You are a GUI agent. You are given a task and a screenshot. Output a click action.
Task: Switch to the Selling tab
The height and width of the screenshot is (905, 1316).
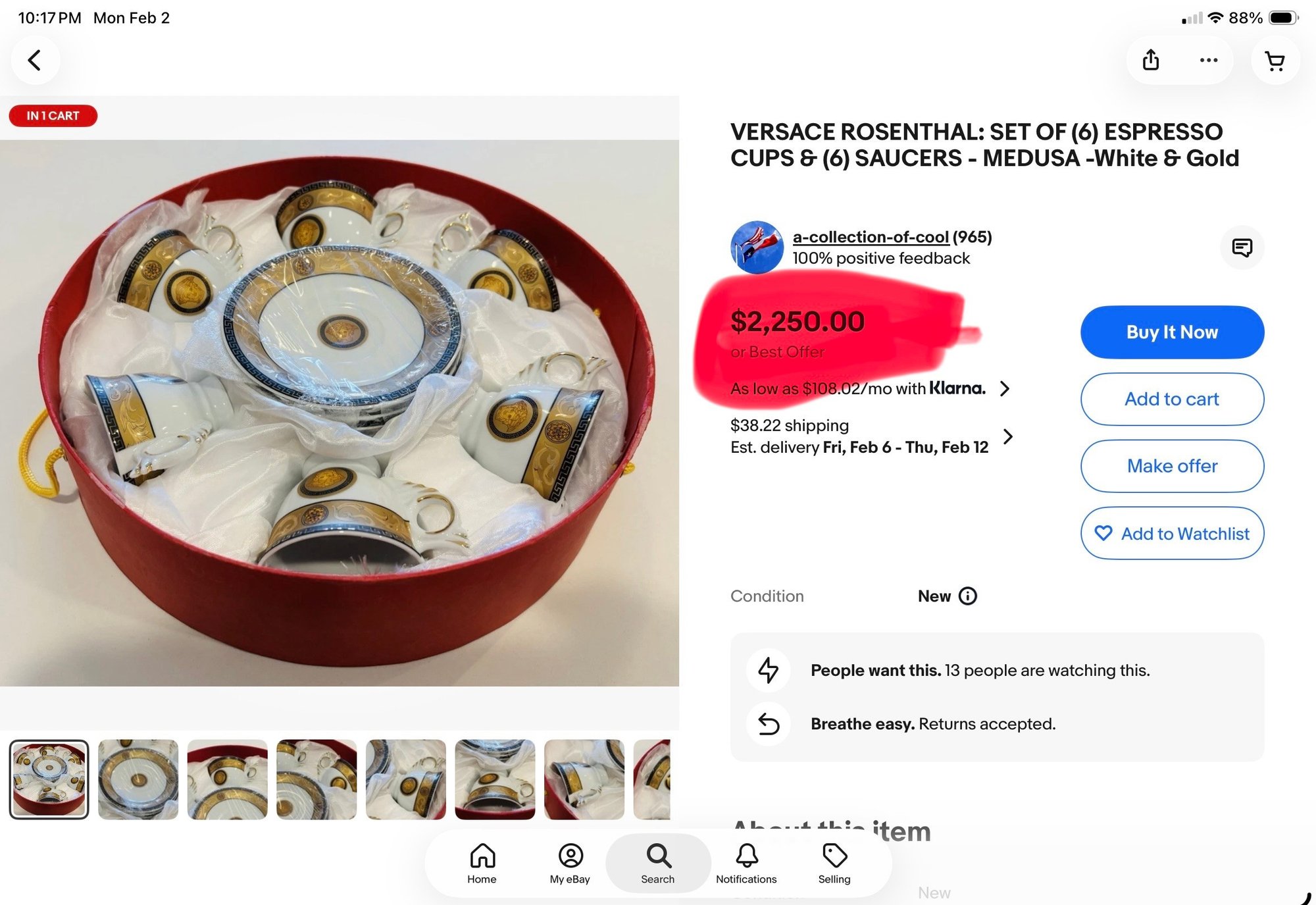[x=834, y=864]
